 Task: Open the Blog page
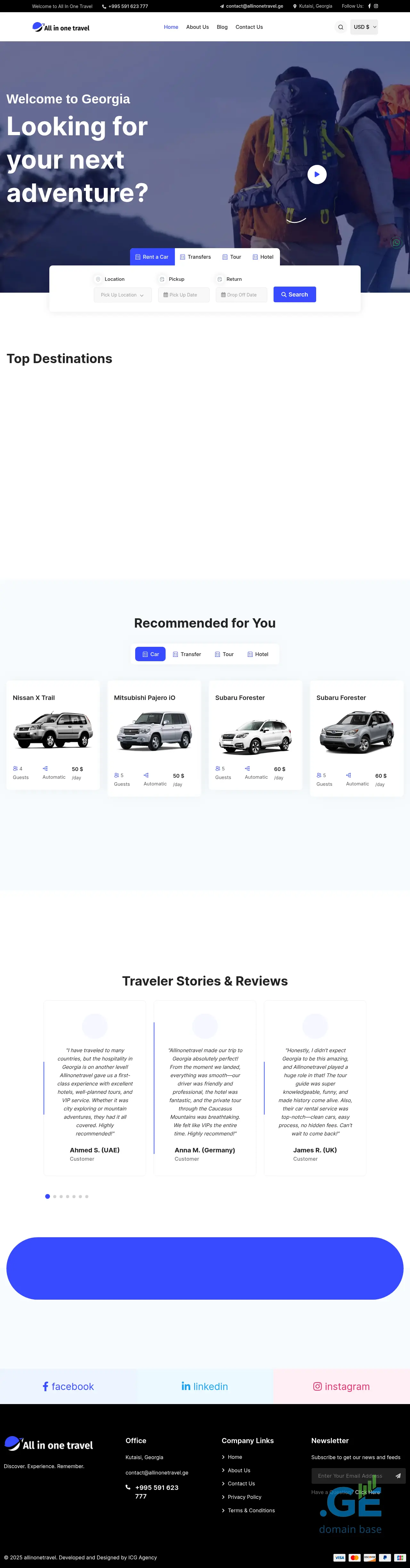click(x=222, y=28)
